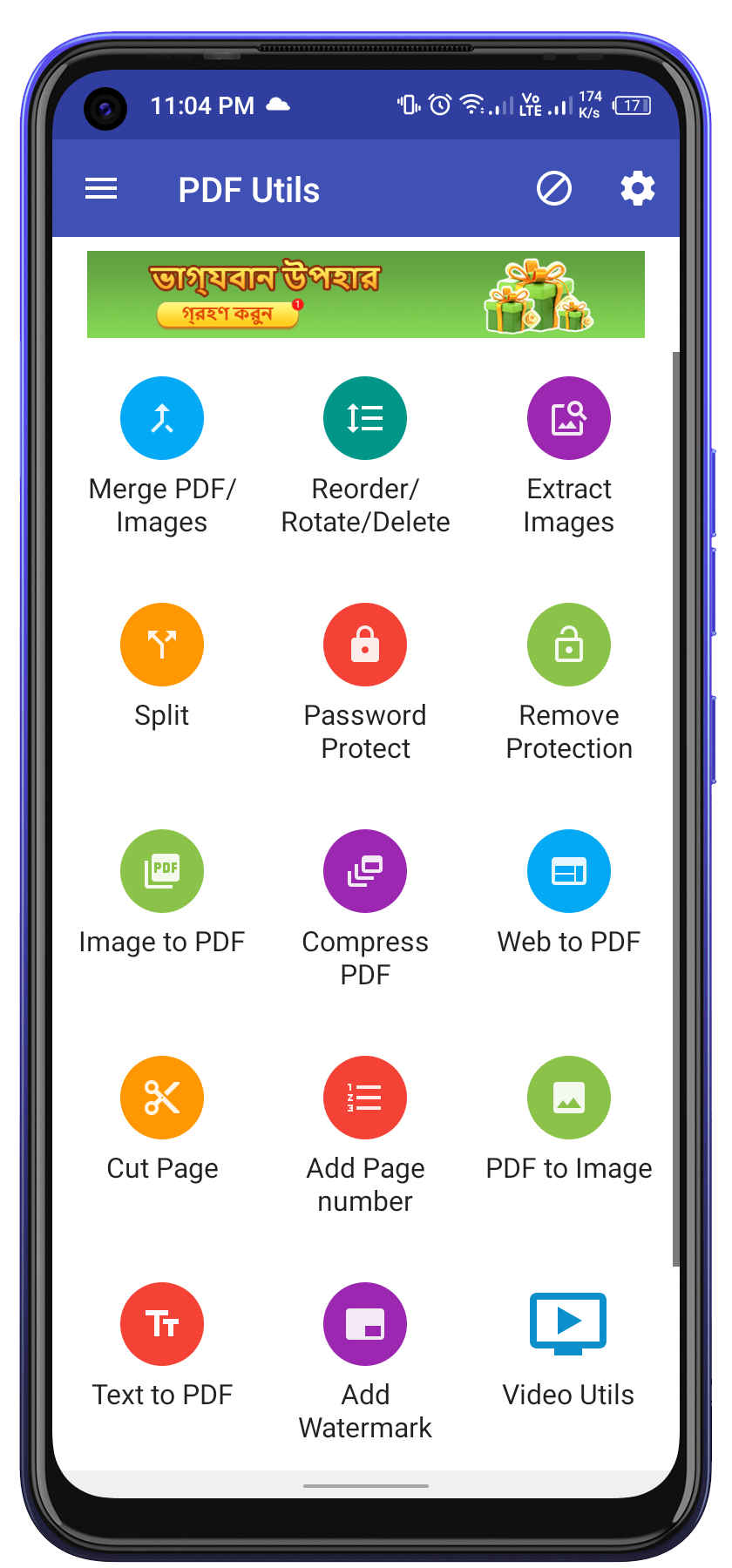
Task: Open settings via the gear icon
Action: [638, 188]
